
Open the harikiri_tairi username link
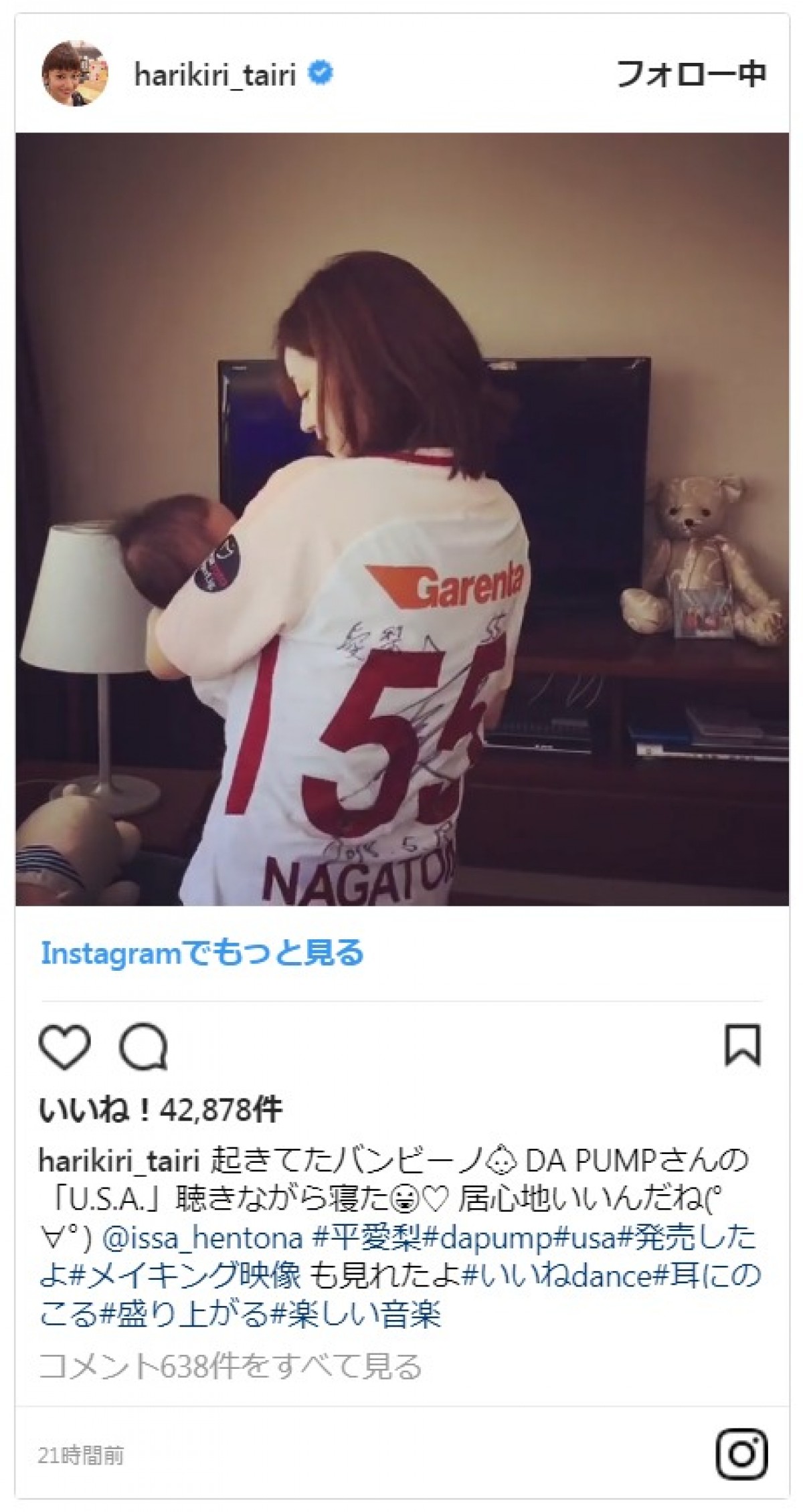click(x=214, y=75)
